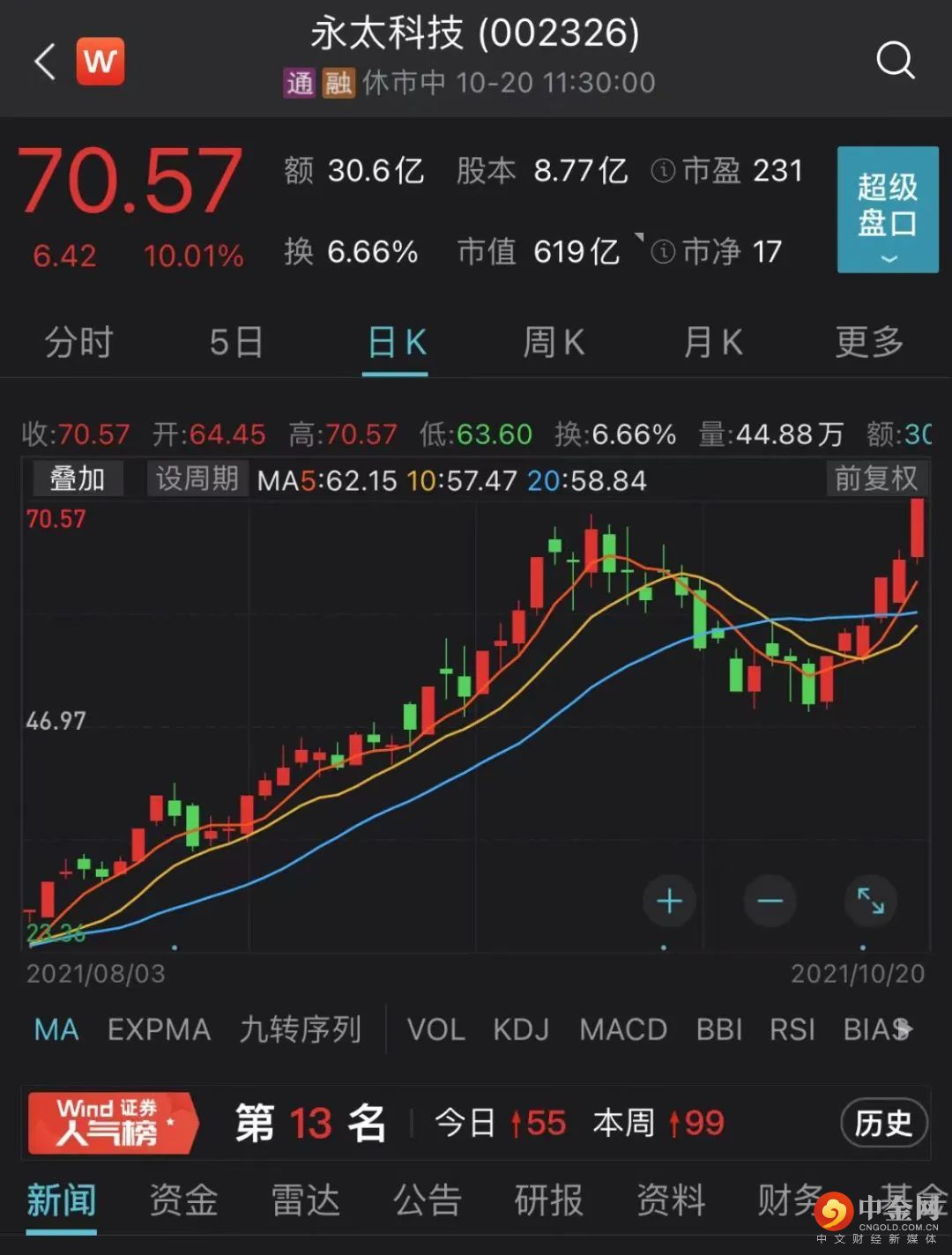Switch to the 周K chart tab
Screen dimensions: 952x1255
coord(554,342)
